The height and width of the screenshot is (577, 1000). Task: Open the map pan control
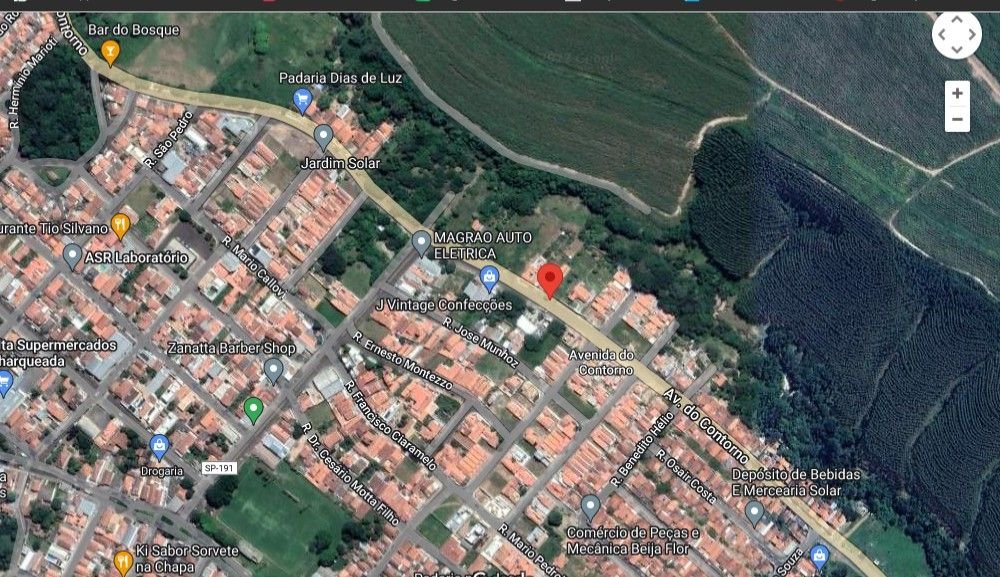(957, 35)
